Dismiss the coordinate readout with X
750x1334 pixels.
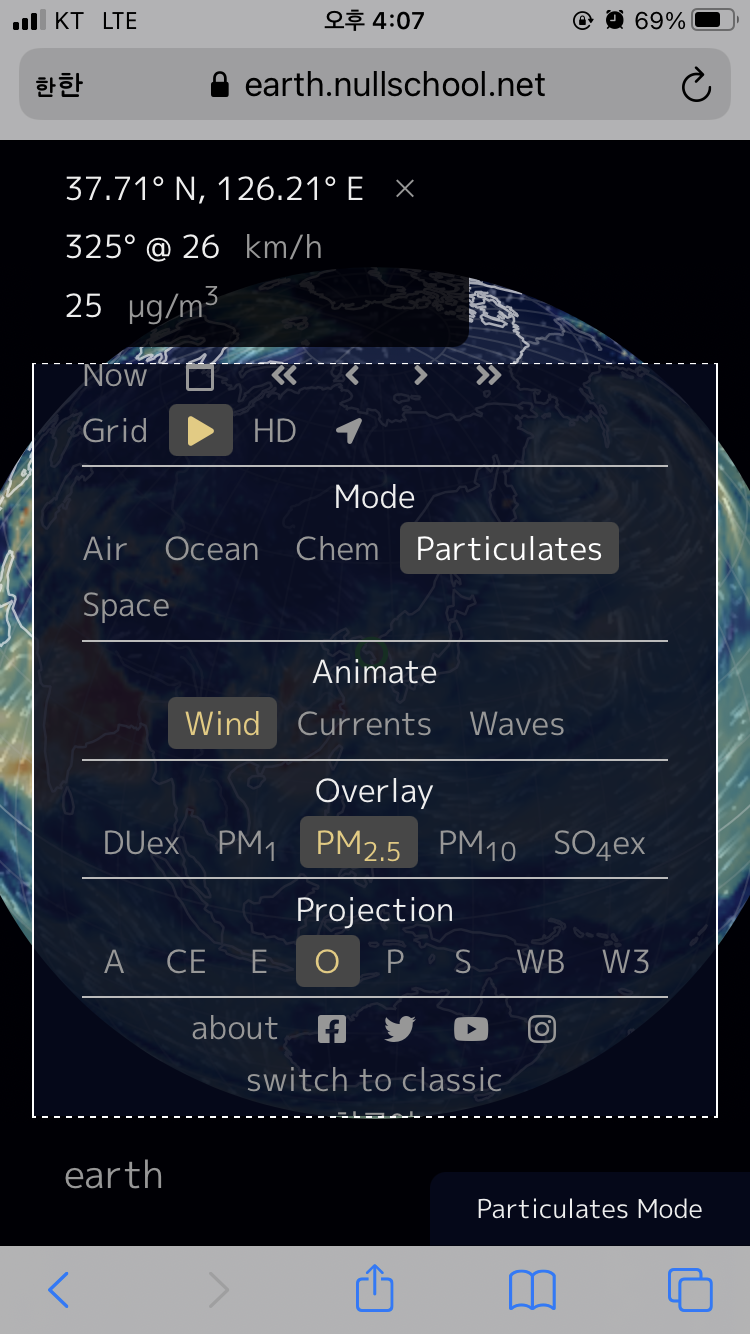pos(404,188)
